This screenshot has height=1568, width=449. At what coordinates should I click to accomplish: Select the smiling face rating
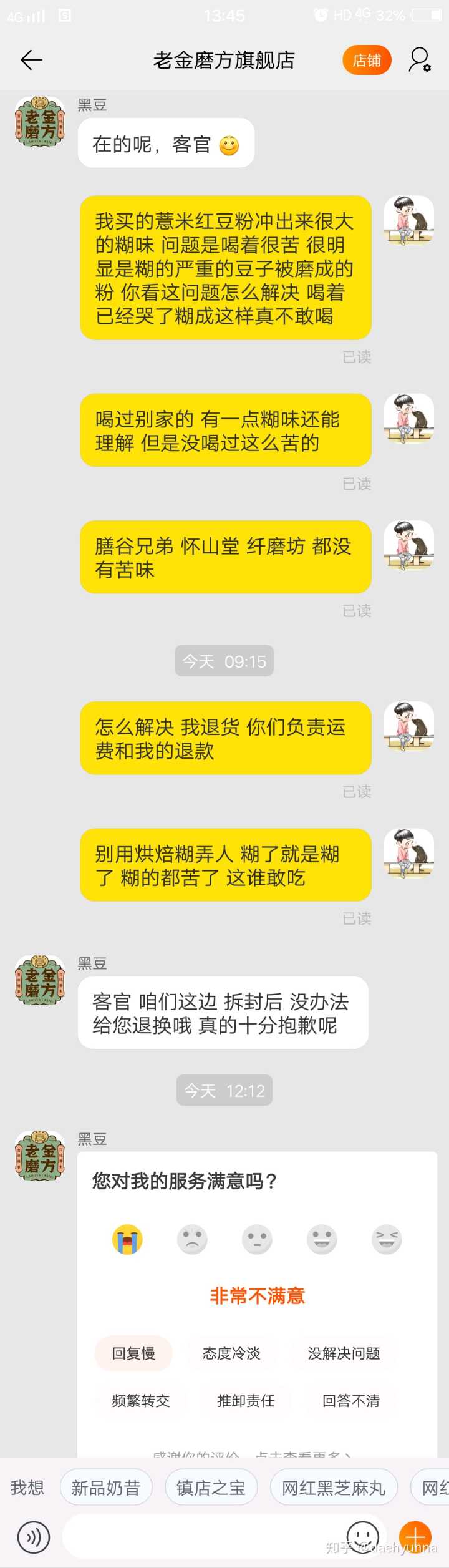[x=322, y=1239]
